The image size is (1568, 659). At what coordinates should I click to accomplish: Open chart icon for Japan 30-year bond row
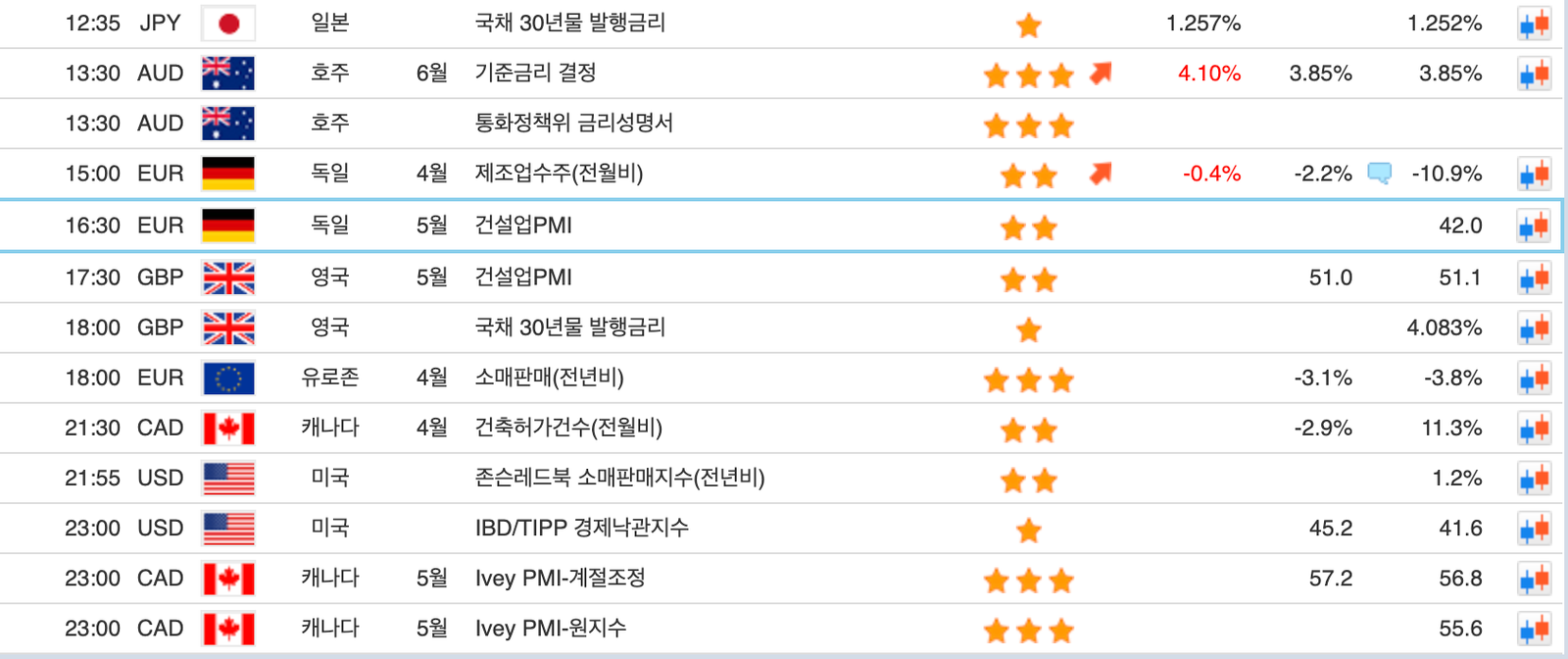coord(1534,24)
